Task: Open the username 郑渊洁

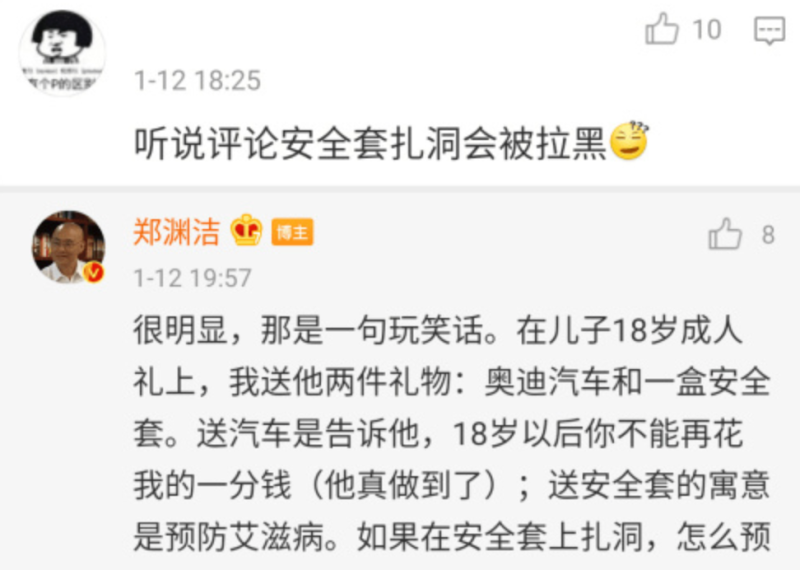Action: click(x=177, y=231)
